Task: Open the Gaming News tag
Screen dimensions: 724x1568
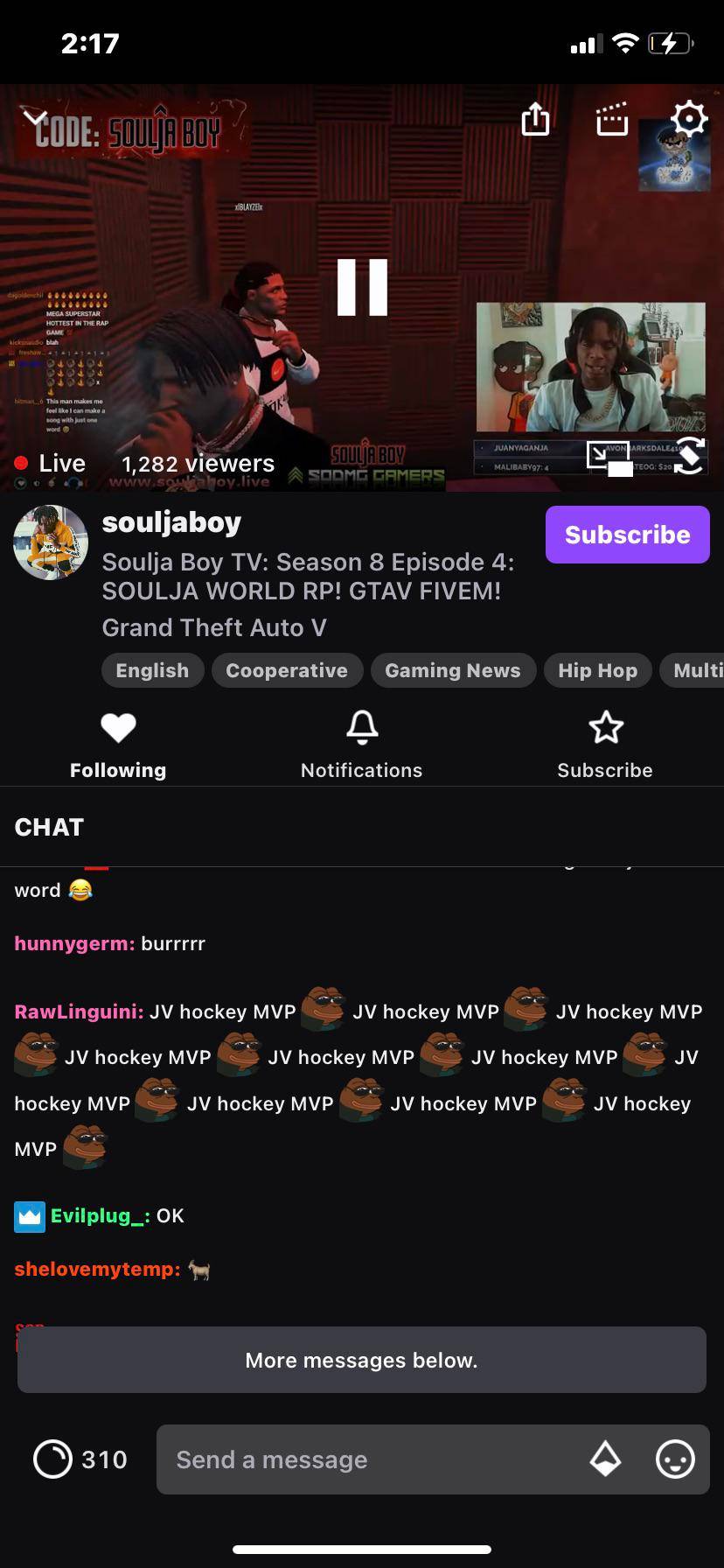Action: coord(452,670)
